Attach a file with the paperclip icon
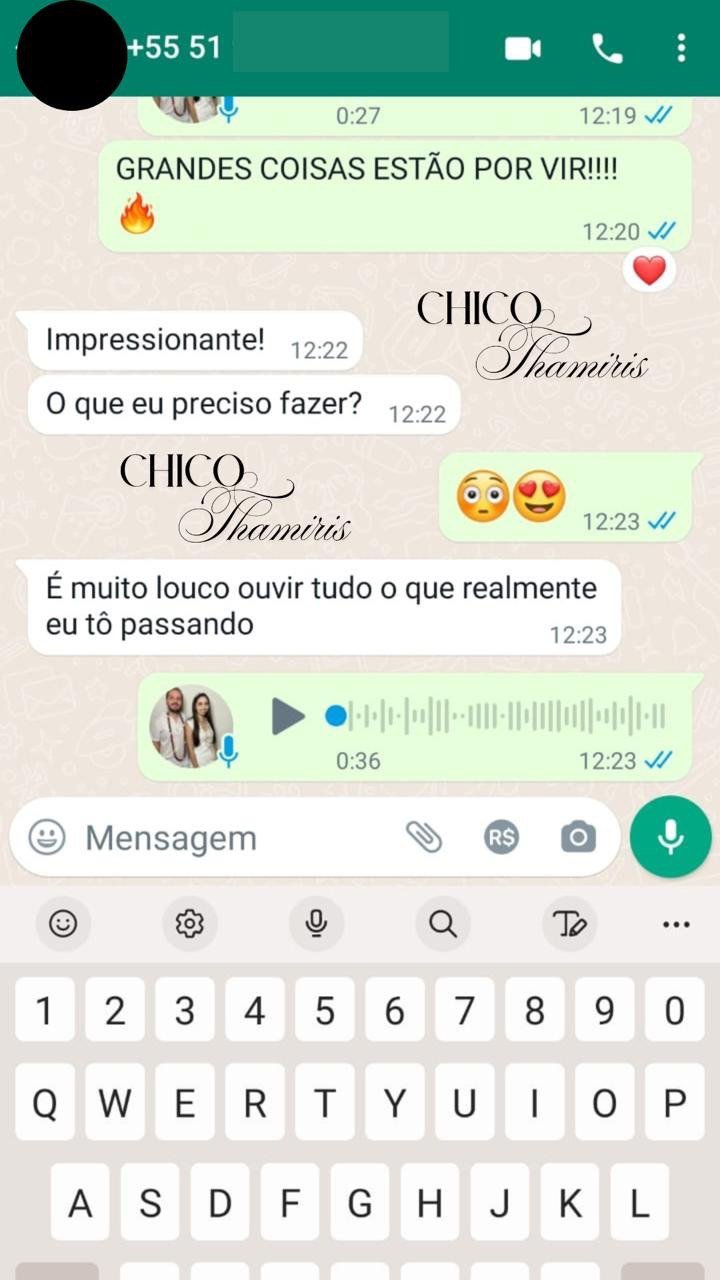 [x=424, y=837]
